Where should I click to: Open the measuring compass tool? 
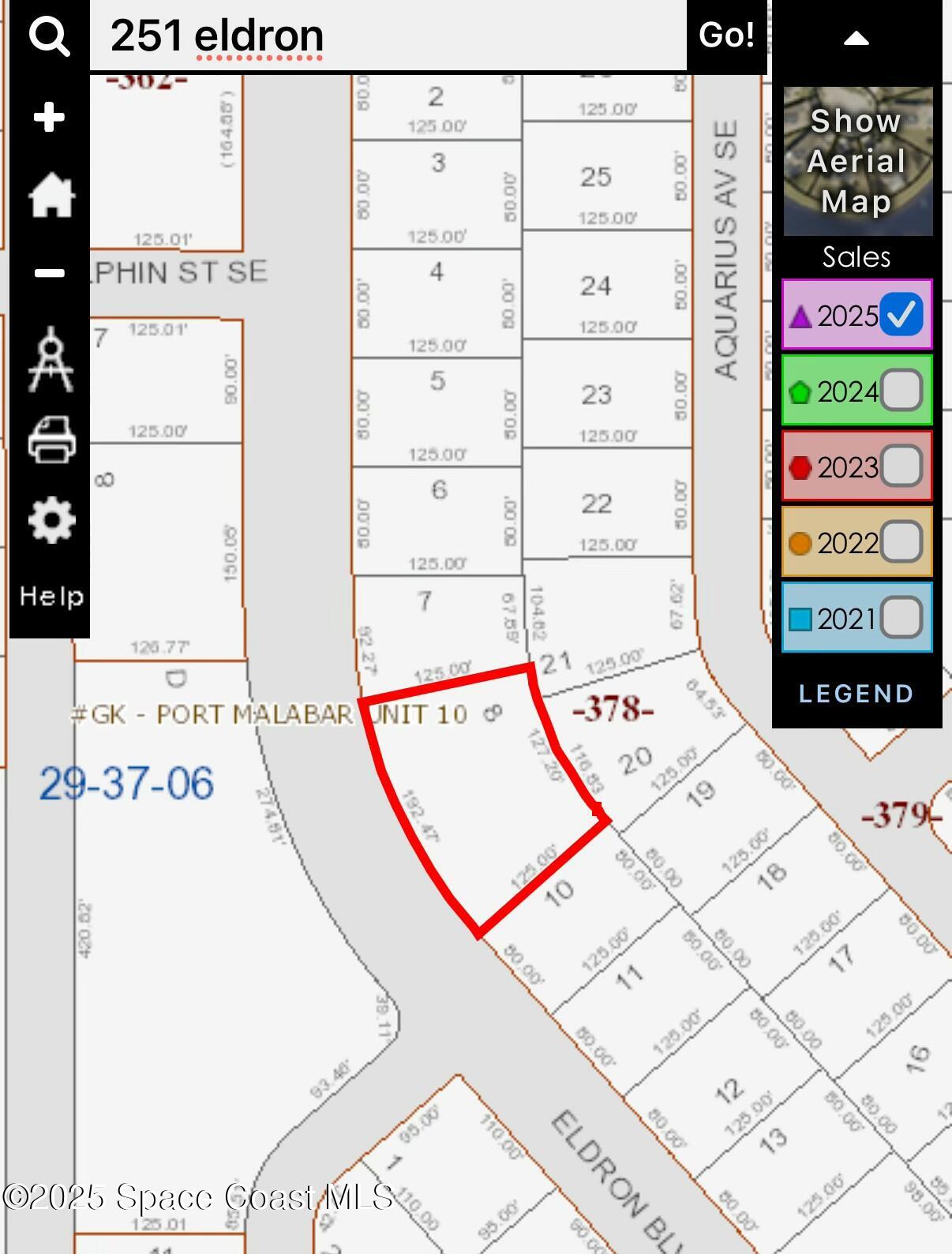[x=51, y=360]
